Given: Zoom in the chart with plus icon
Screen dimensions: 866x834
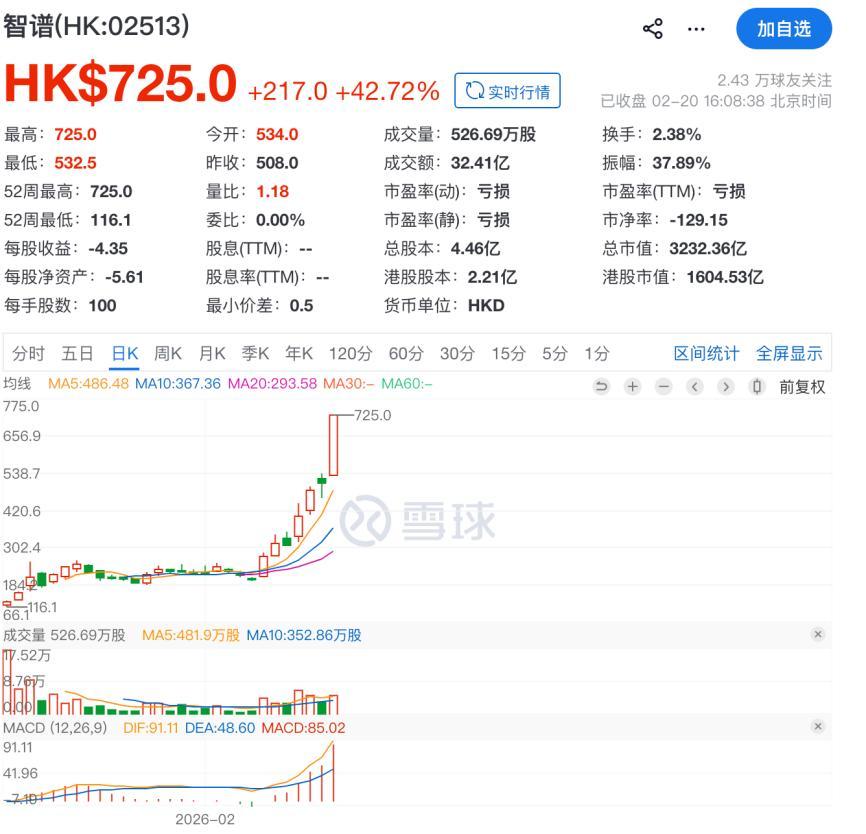Looking at the screenshot, I should pyautogui.click(x=632, y=387).
